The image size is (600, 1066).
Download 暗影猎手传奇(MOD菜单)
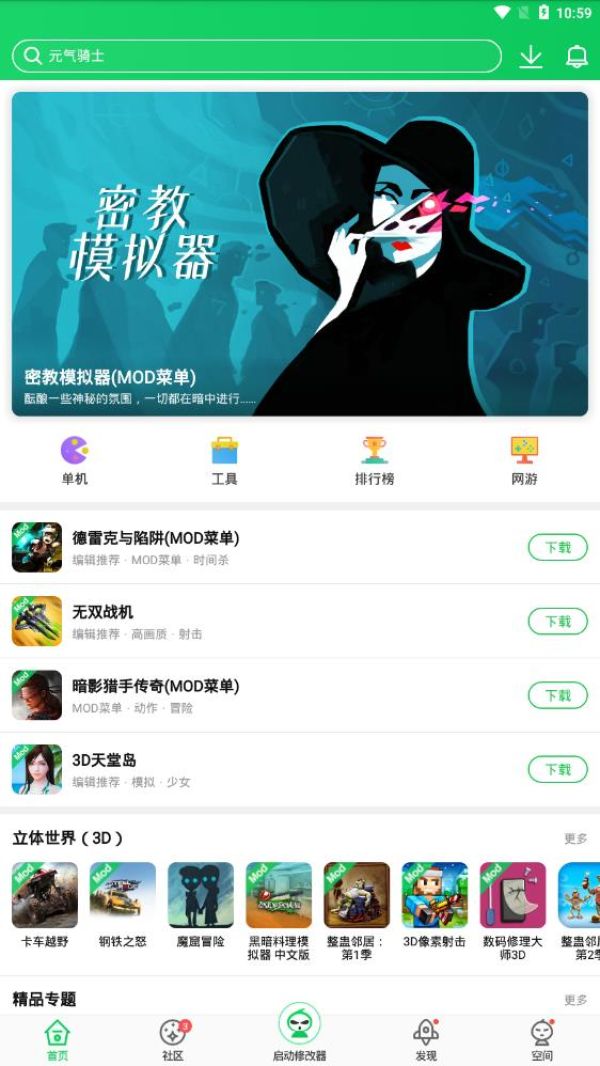tap(557, 695)
